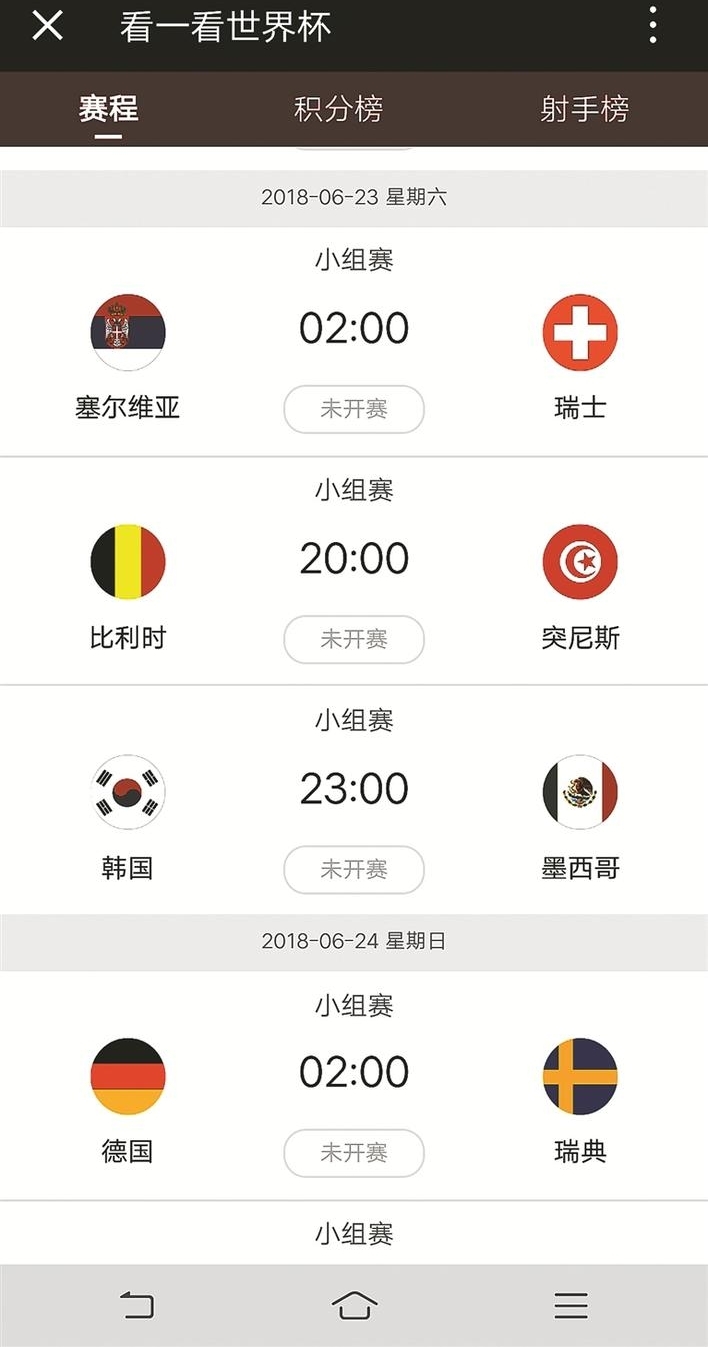Open the 韩国 vs 墨西哥 match
708x1347 pixels.
pyautogui.click(x=354, y=801)
